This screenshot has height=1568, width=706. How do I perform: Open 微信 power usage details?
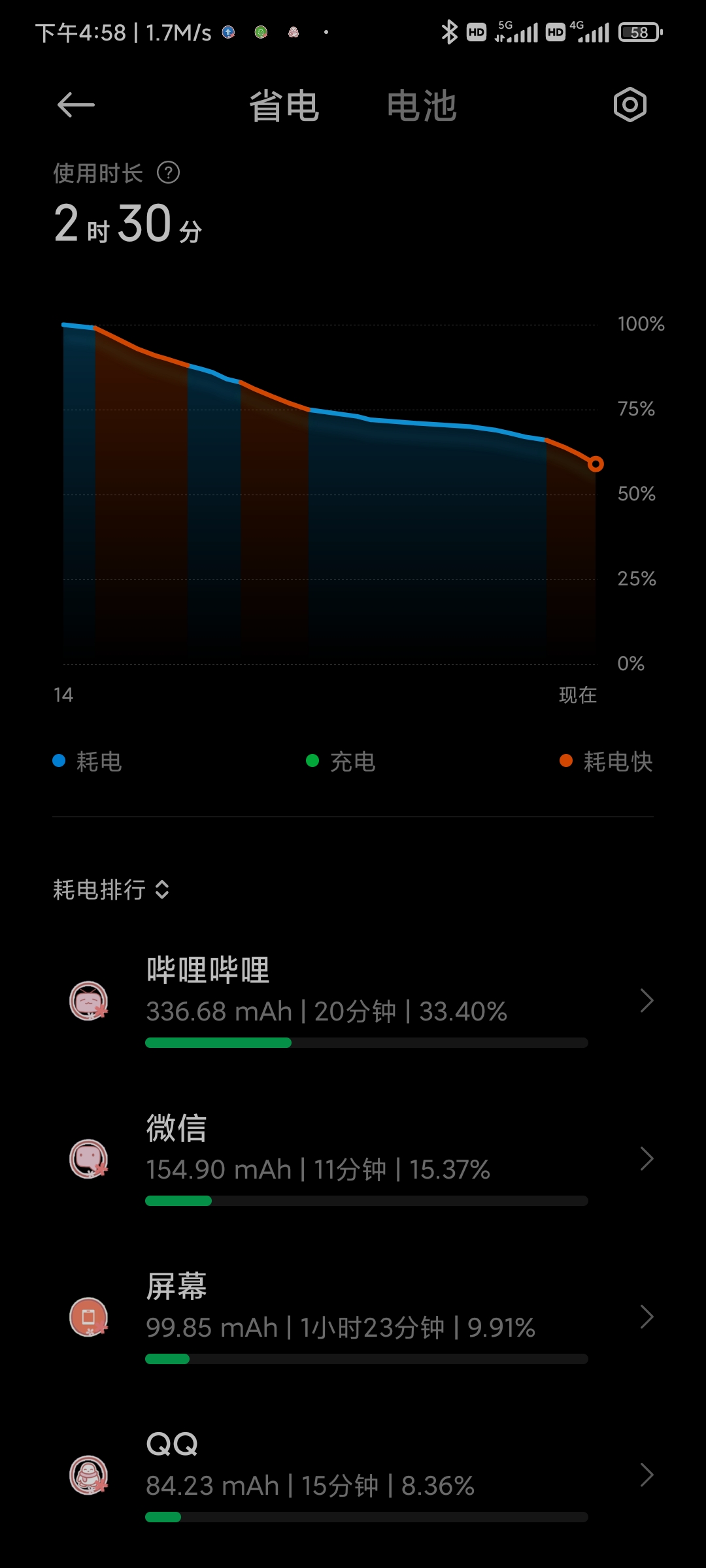353,1158
